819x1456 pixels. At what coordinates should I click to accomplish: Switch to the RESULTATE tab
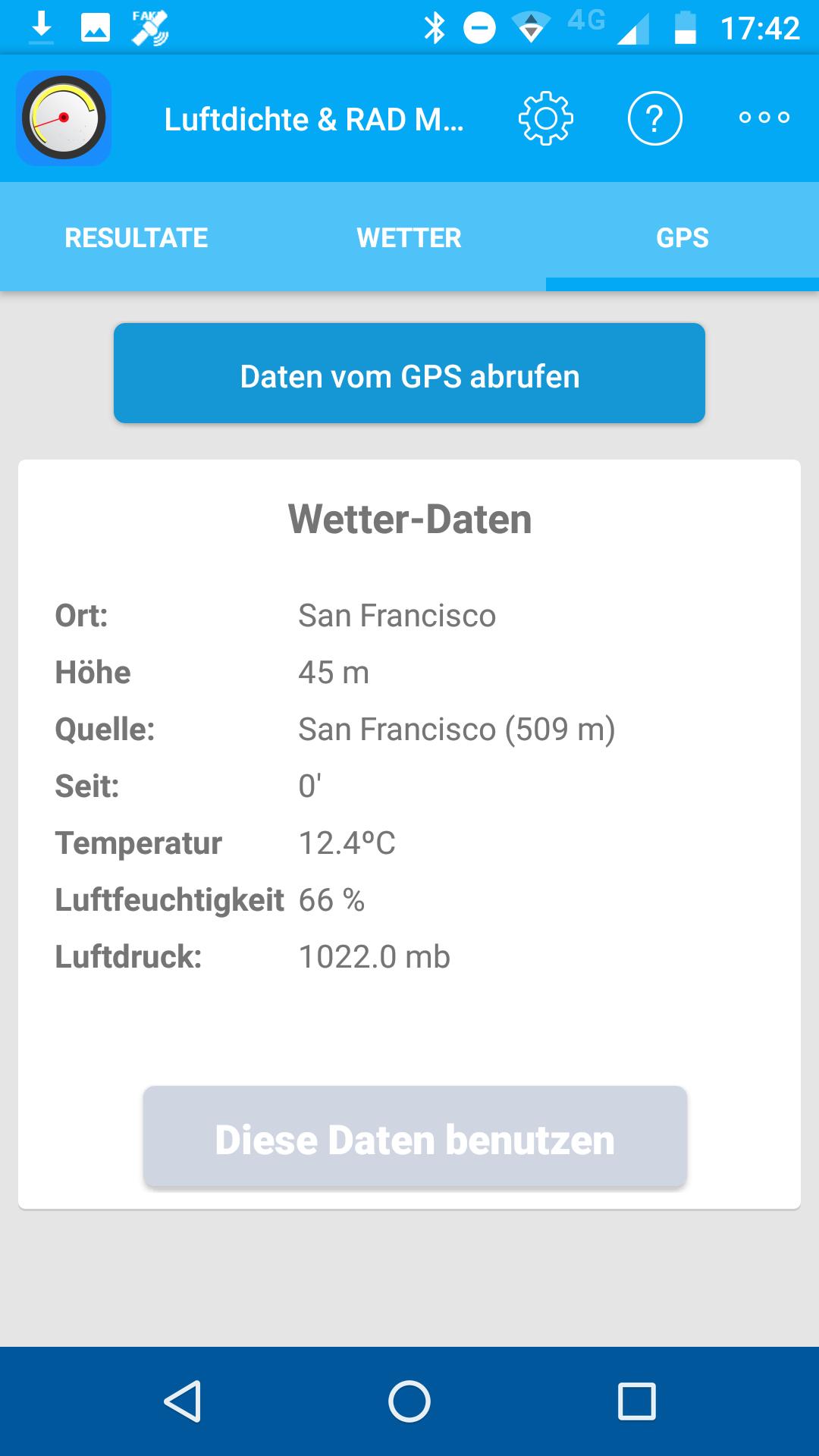point(136,237)
